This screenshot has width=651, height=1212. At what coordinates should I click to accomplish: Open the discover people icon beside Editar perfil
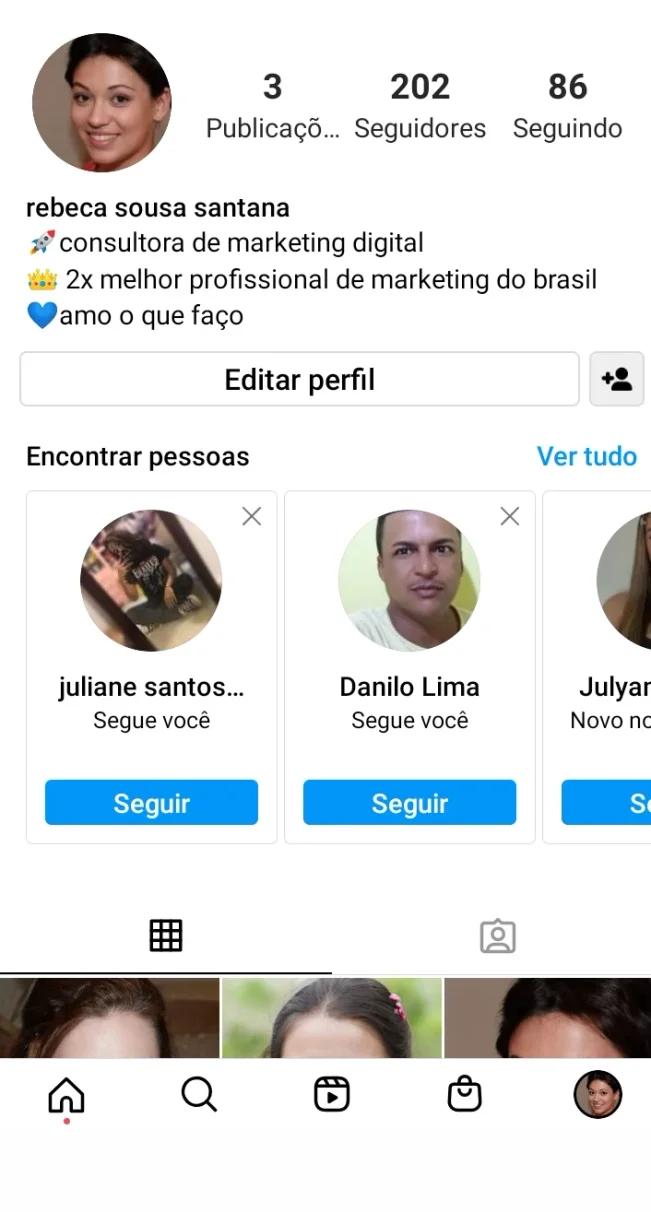tap(617, 379)
